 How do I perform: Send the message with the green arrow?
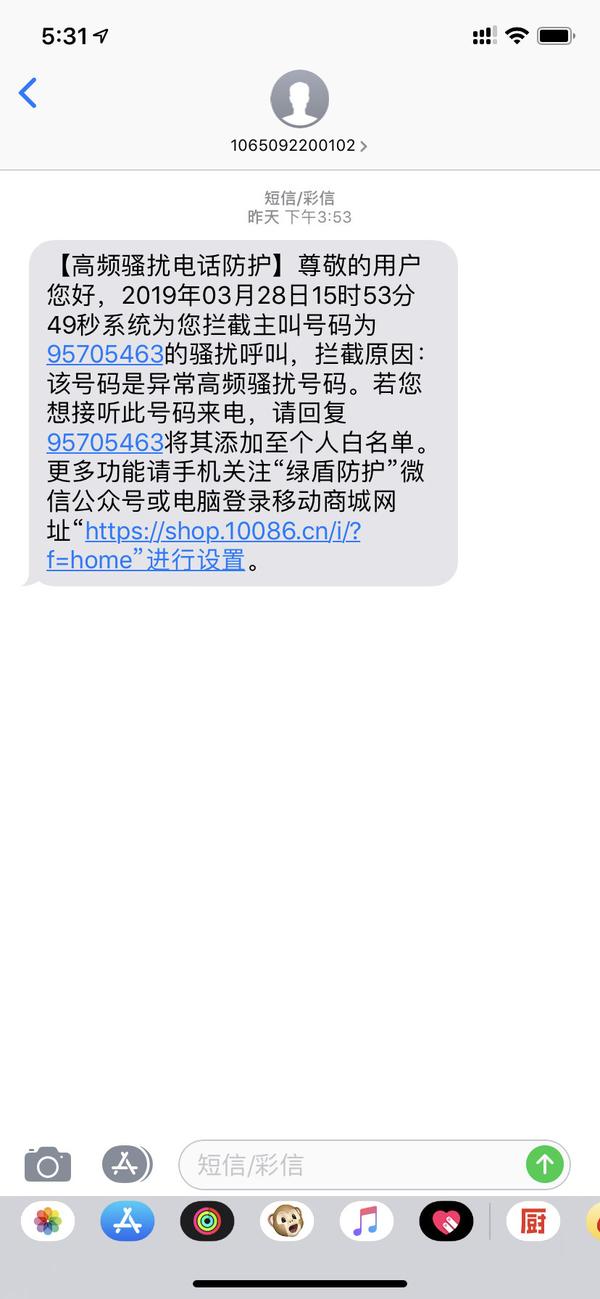click(545, 1164)
